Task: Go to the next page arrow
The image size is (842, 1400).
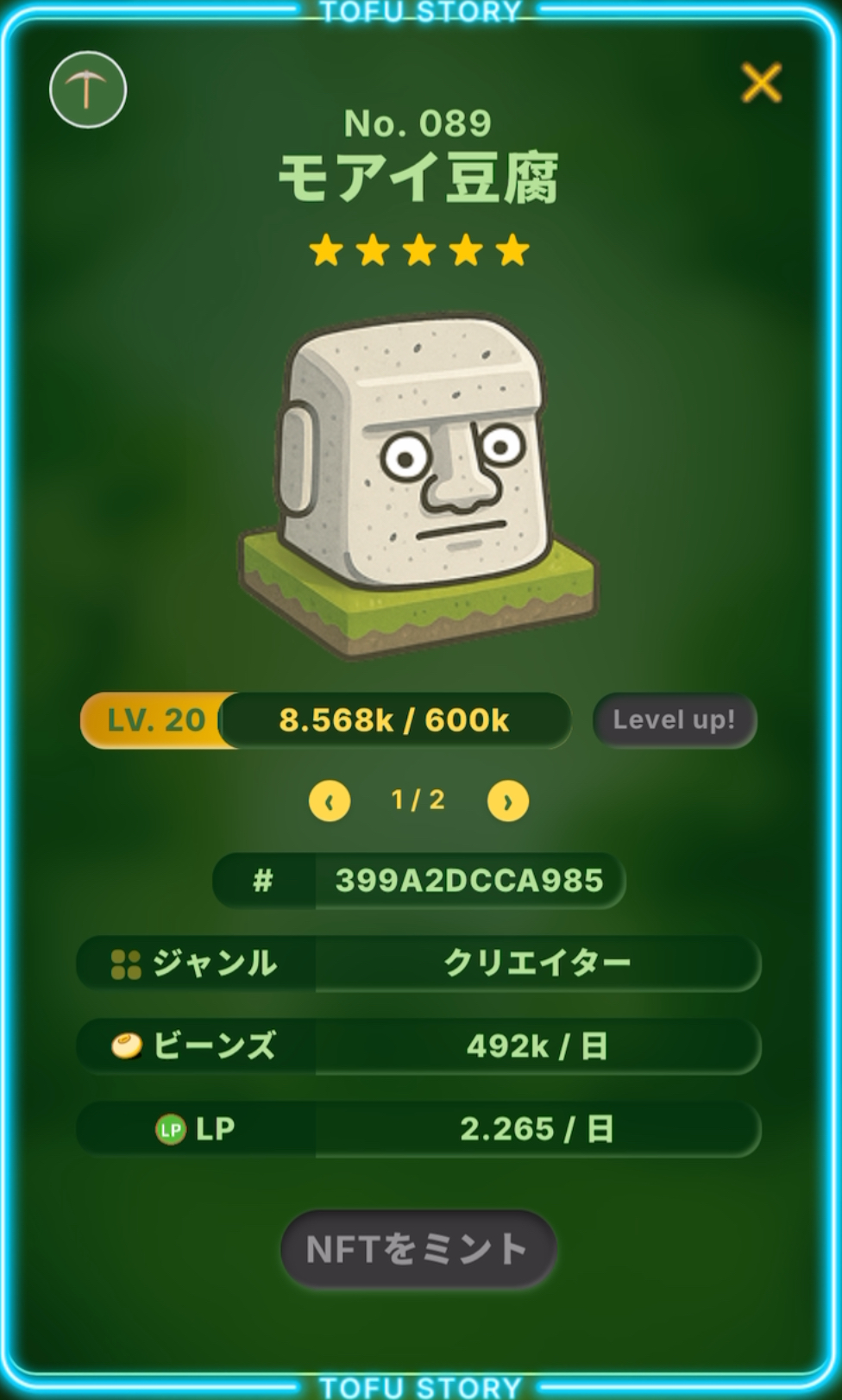Action: 507,801
